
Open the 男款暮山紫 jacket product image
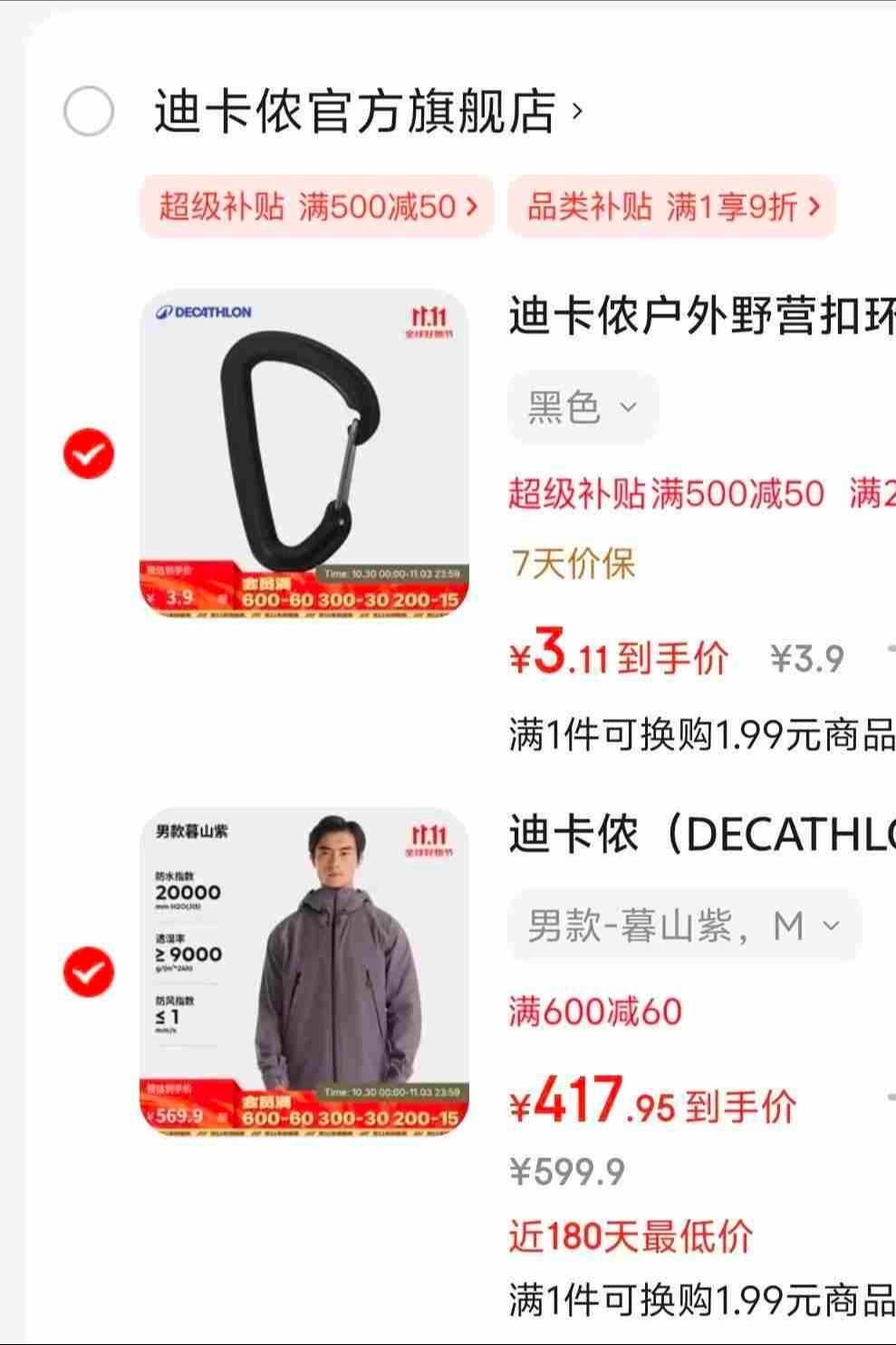click(304, 972)
